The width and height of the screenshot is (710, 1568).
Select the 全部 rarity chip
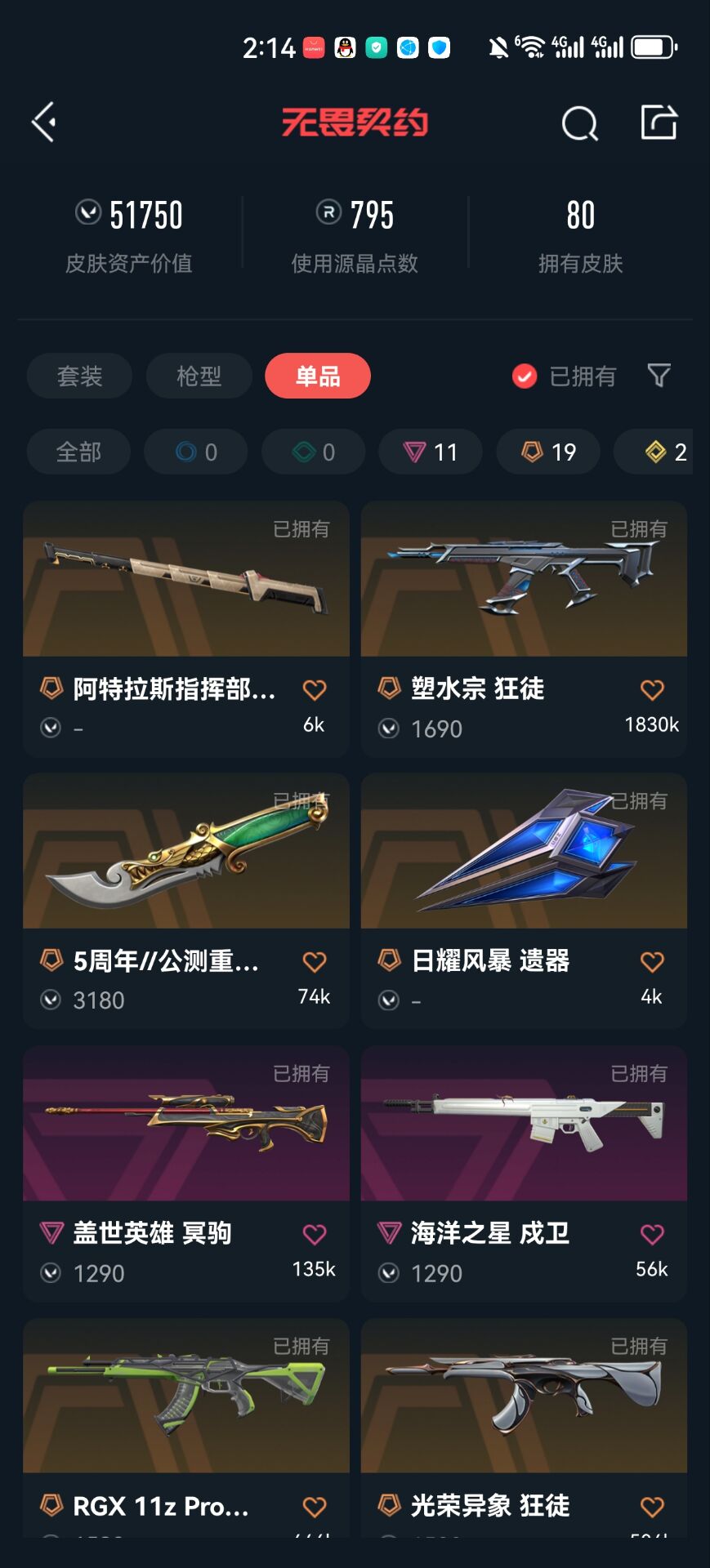pyautogui.click(x=78, y=452)
